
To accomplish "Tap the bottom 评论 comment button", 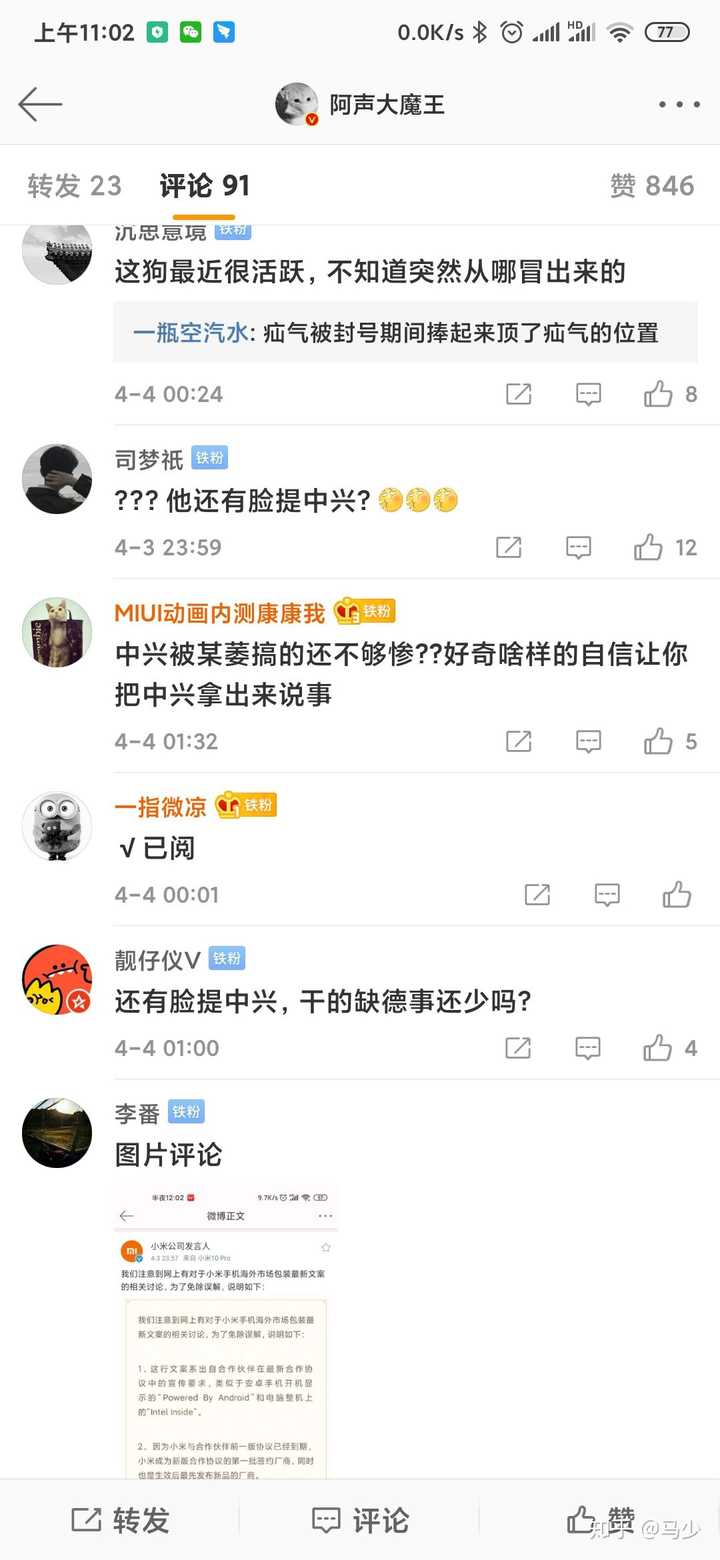I will point(360,1521).
